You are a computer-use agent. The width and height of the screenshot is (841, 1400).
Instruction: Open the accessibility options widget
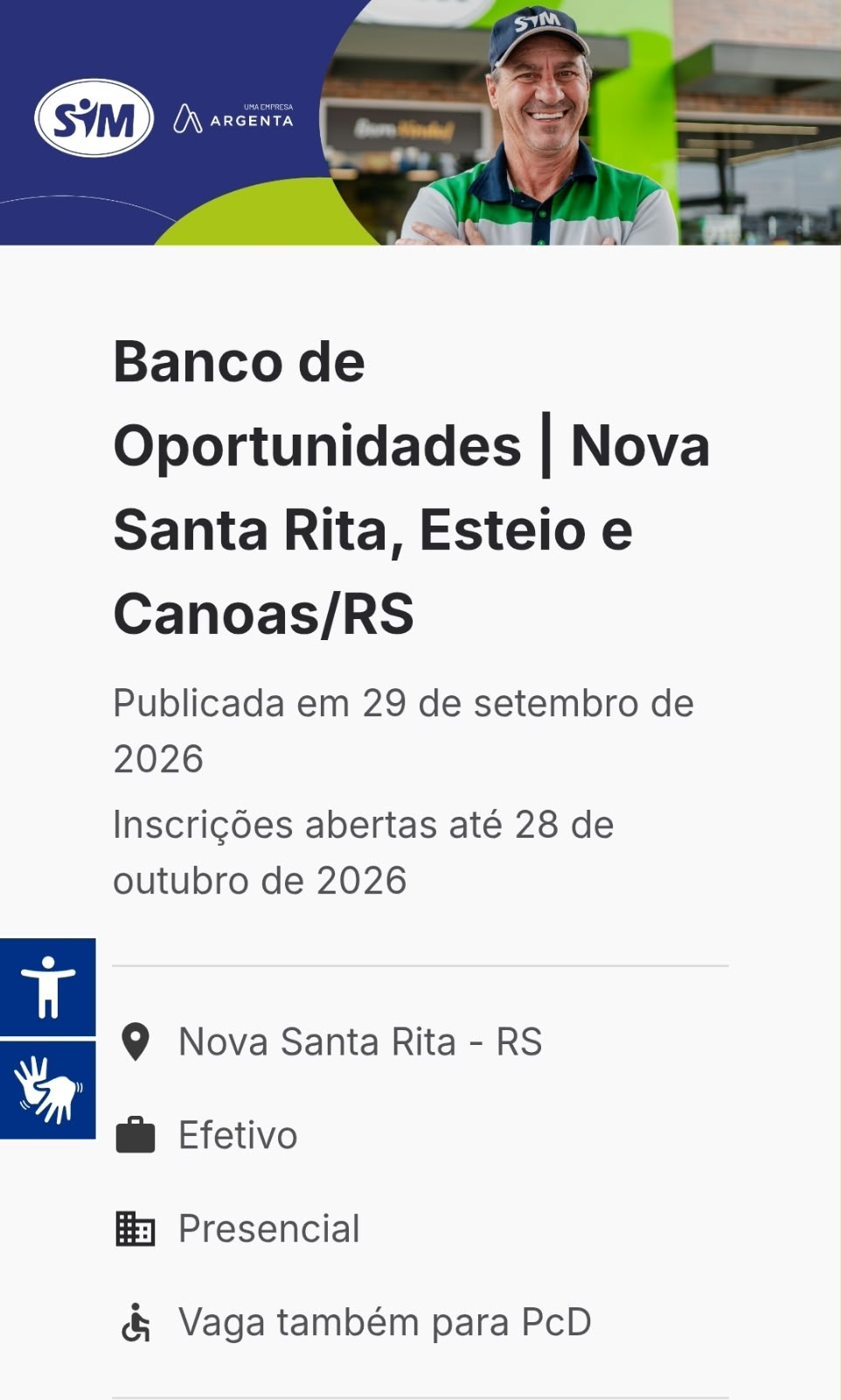[x=47, y=987]
